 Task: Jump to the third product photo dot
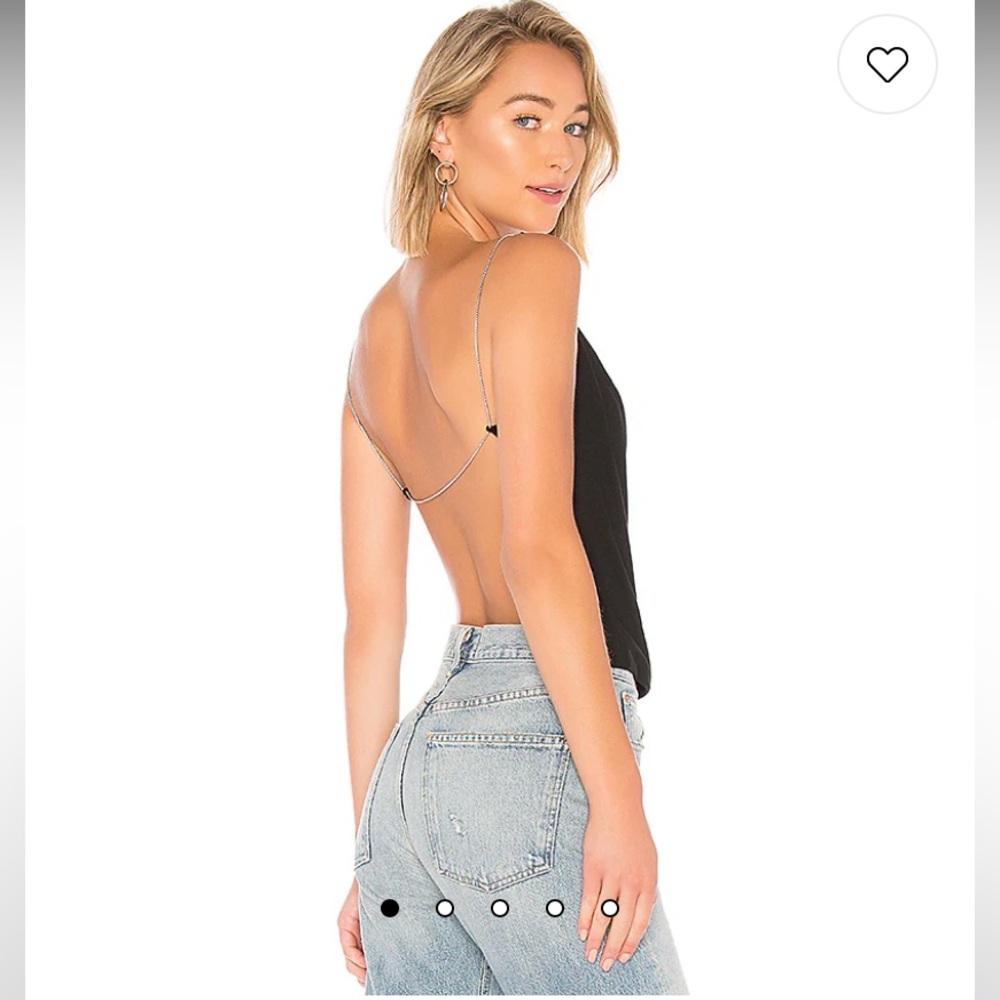click(500, 908)
